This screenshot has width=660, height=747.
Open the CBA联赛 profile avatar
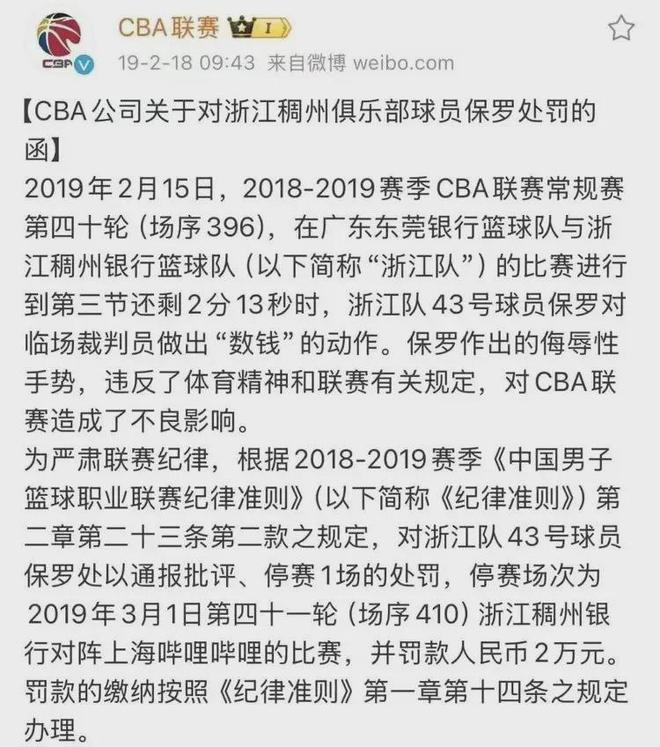[61, 42]
